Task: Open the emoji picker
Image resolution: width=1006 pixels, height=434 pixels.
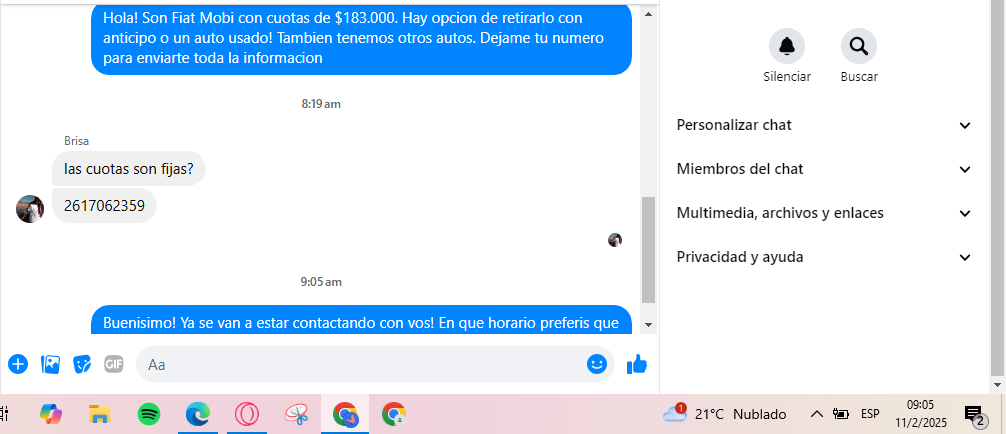Action: pos(597,364)
